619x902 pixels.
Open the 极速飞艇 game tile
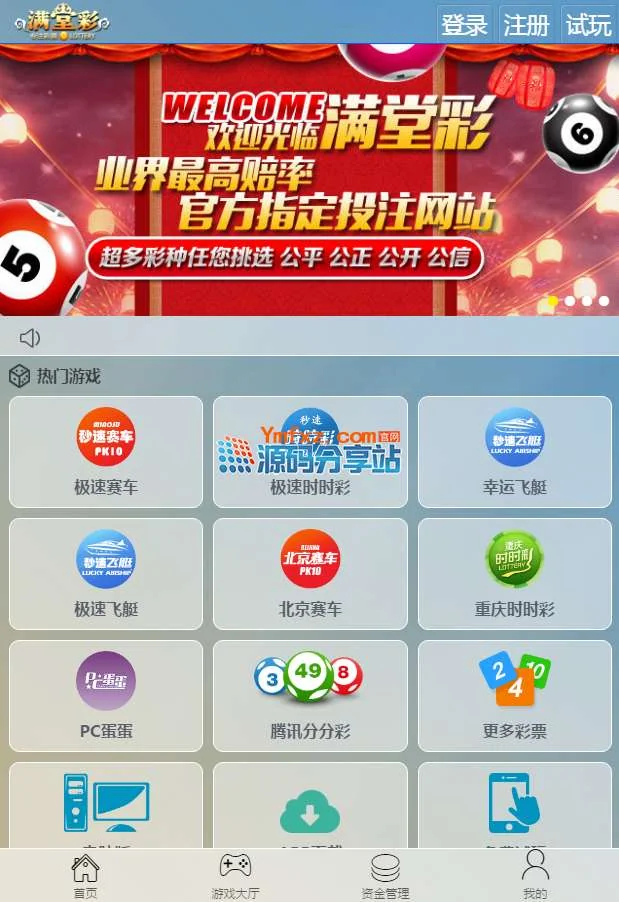pos(106,574)
